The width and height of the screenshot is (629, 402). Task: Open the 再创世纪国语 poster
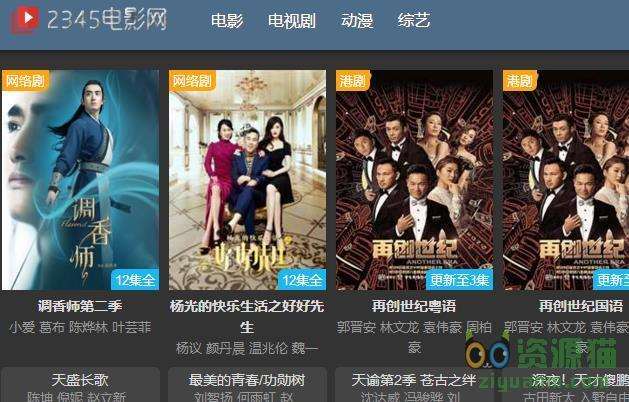pos(566,180)
